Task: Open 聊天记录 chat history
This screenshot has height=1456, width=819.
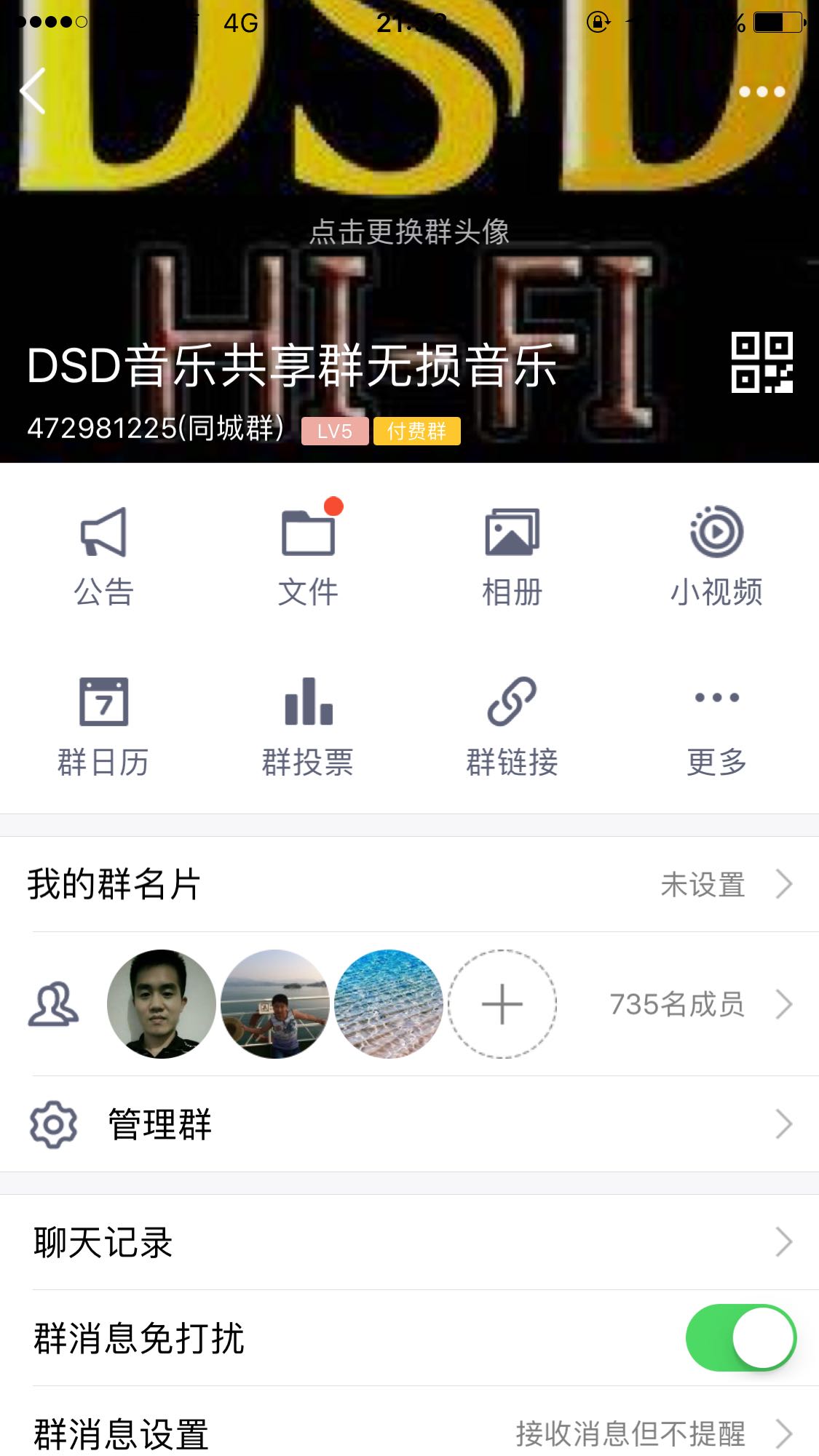Action: pos(409,1242)
